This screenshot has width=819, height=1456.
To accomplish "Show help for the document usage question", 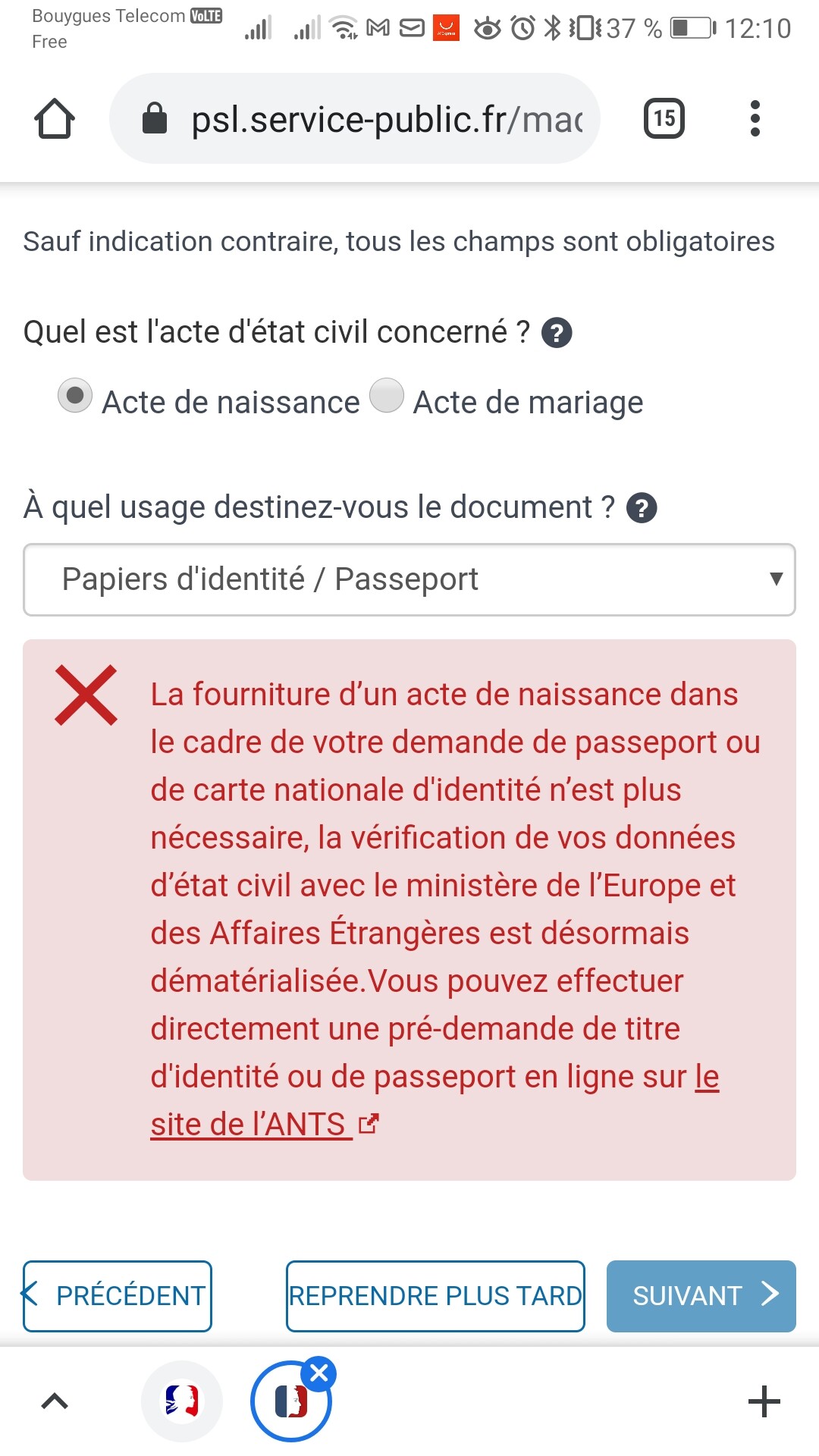I will [x=642, y=508].
